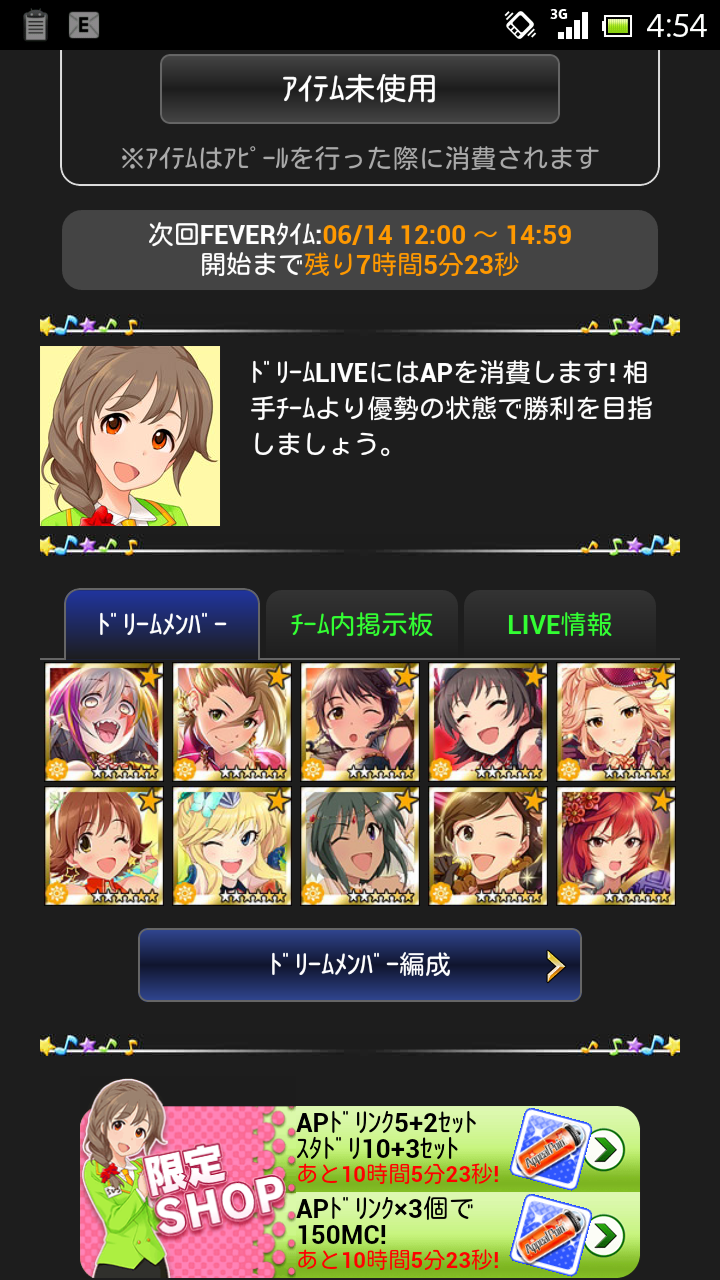Open the blonde winking idol with butterfly
Viewport: 720px width, 1280px height.
pos(232,846)
